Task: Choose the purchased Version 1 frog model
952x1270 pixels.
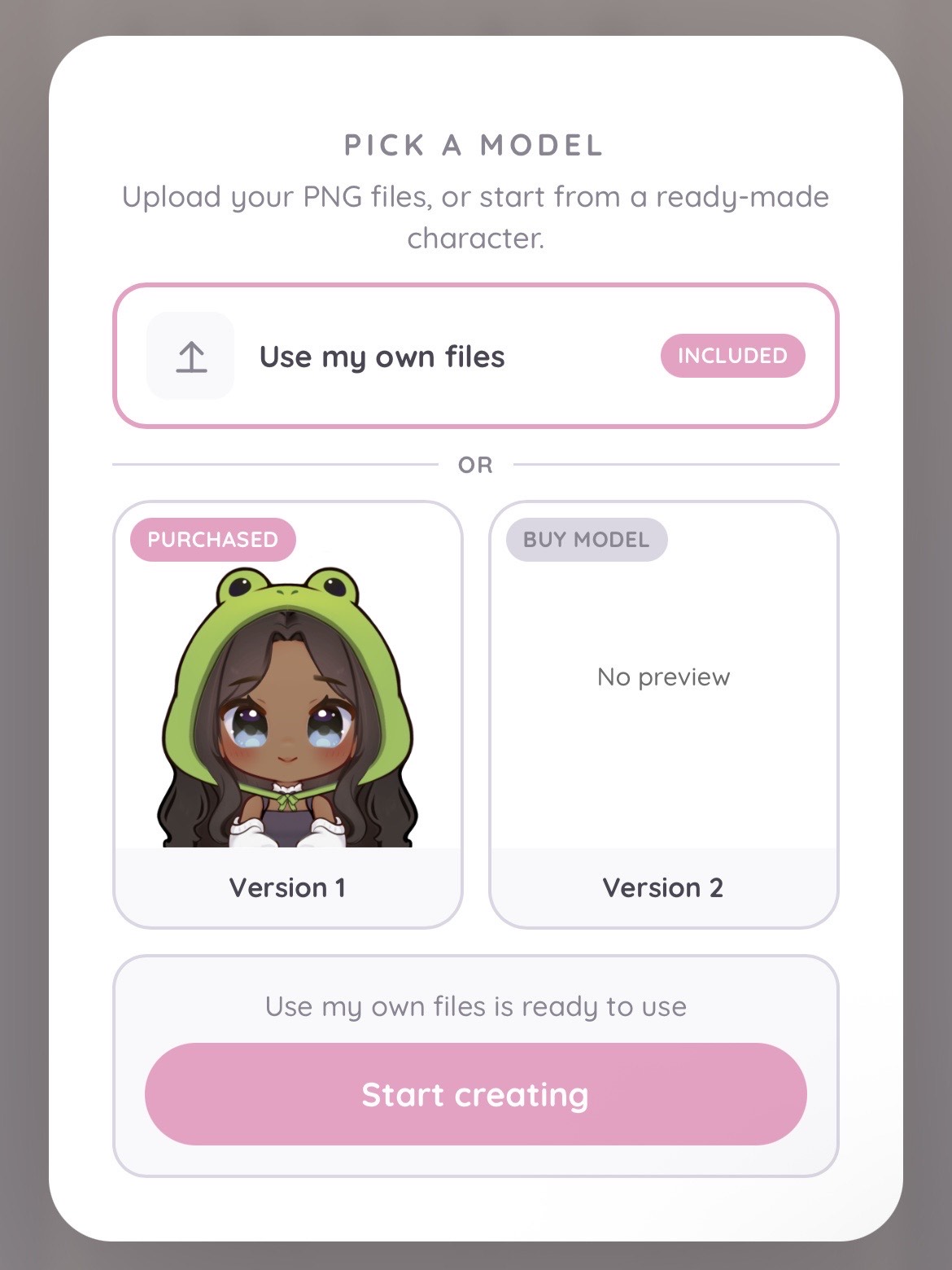Action: [288, 714]
